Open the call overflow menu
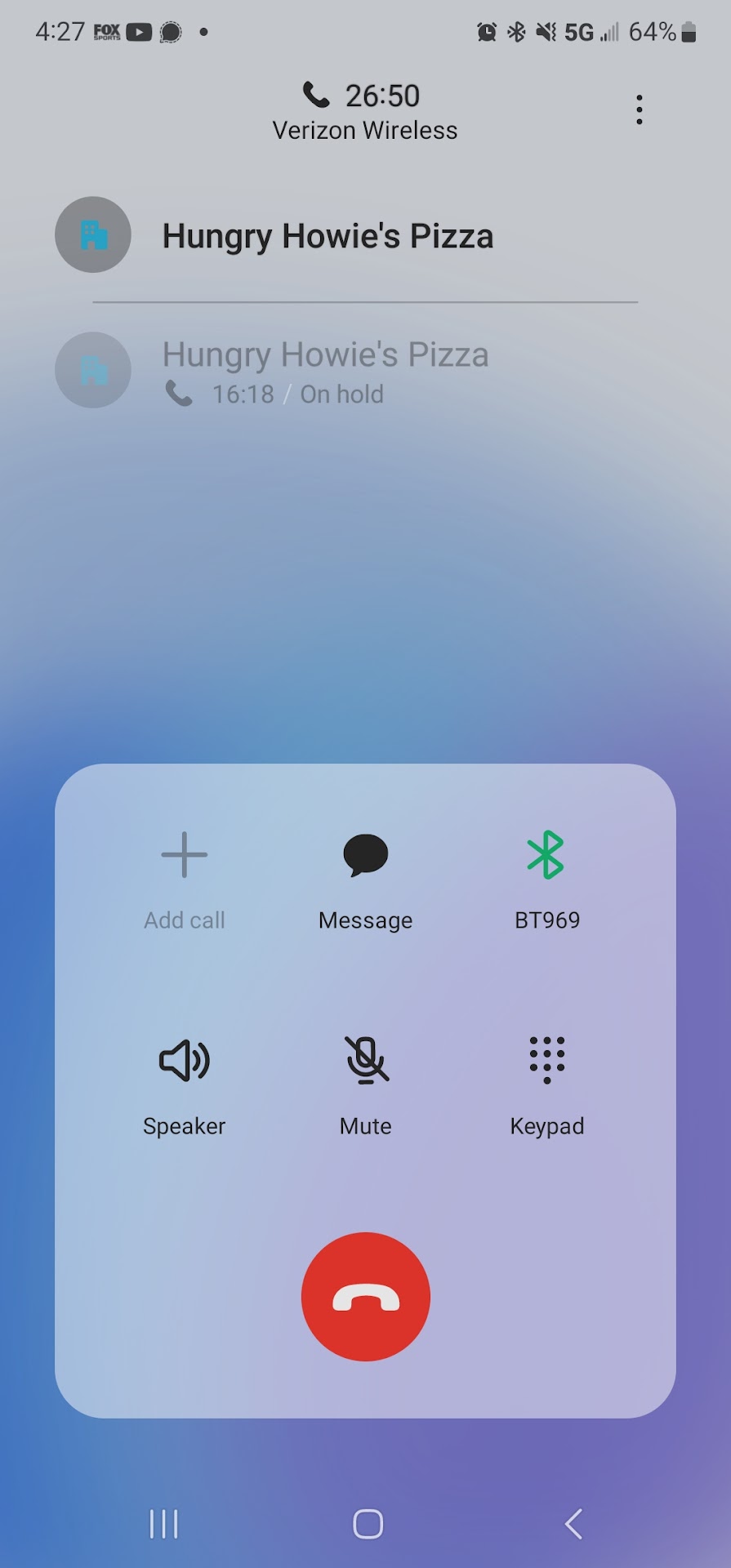731x1568 pixels. click(639, 109)
